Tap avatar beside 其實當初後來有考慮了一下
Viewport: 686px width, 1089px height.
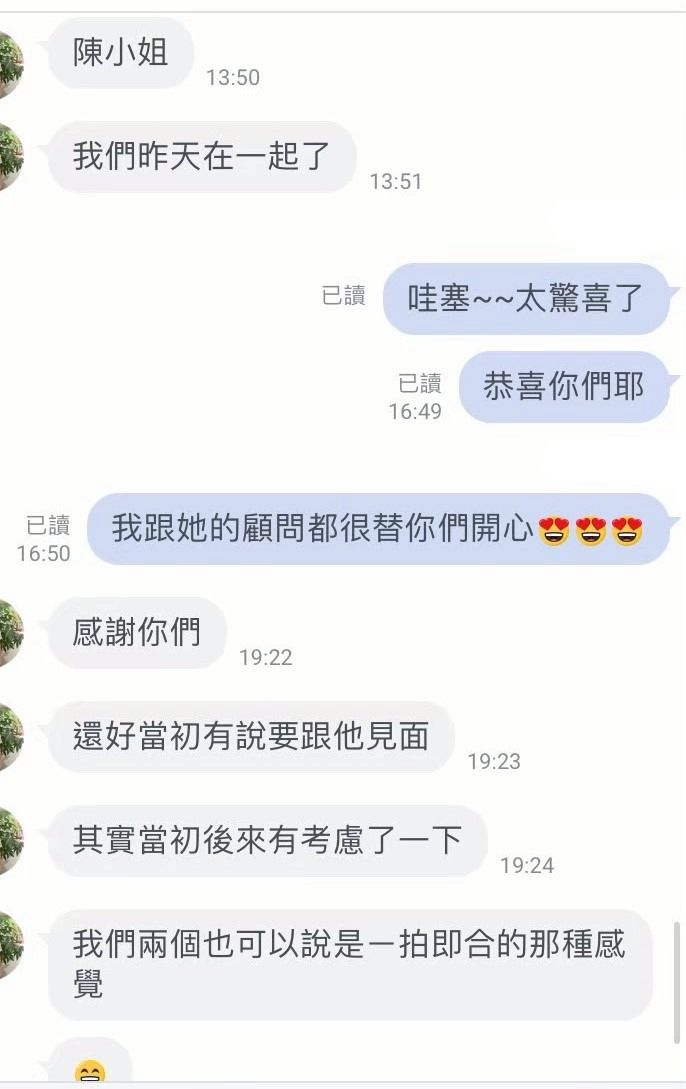(x=8, y=841)
